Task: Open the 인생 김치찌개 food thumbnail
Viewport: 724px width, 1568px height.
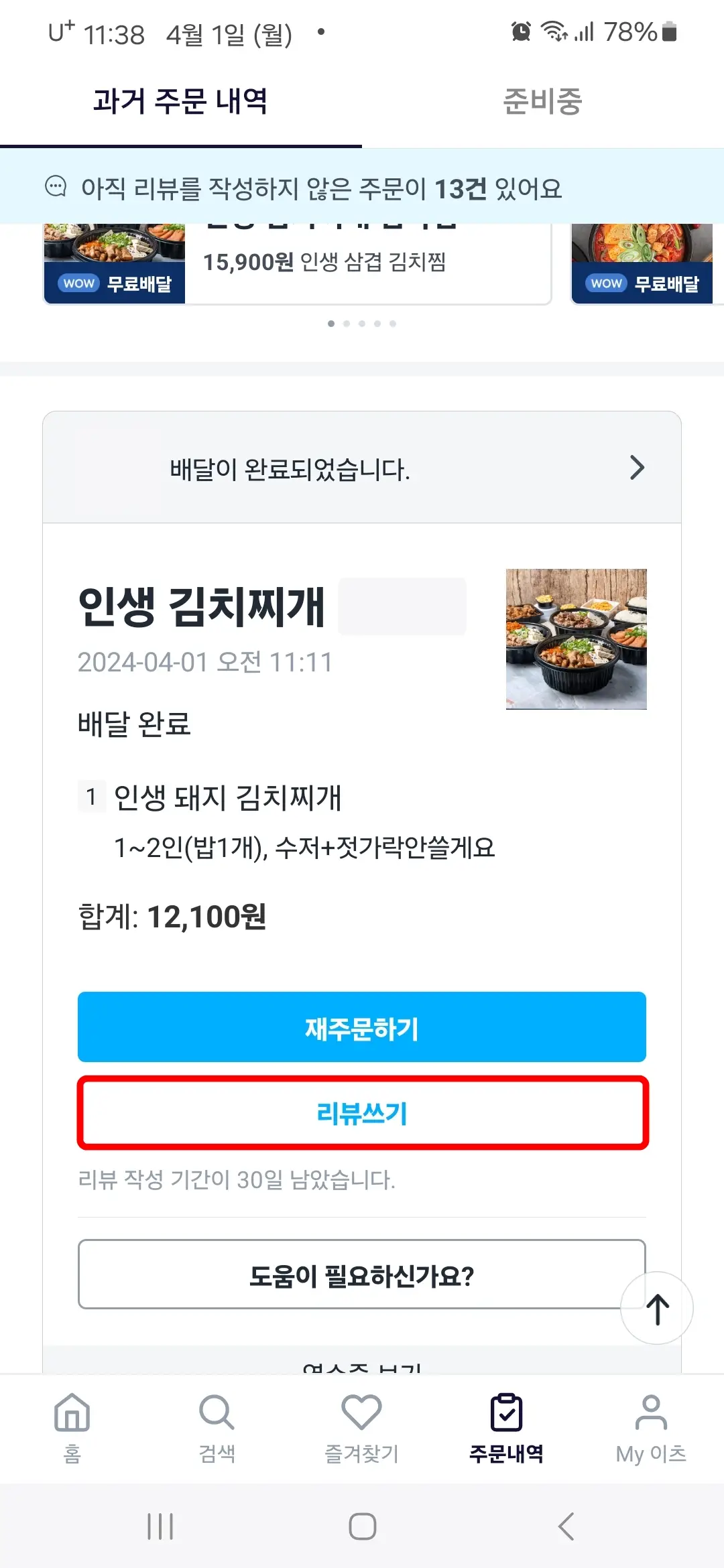Action: click(575, 638)
